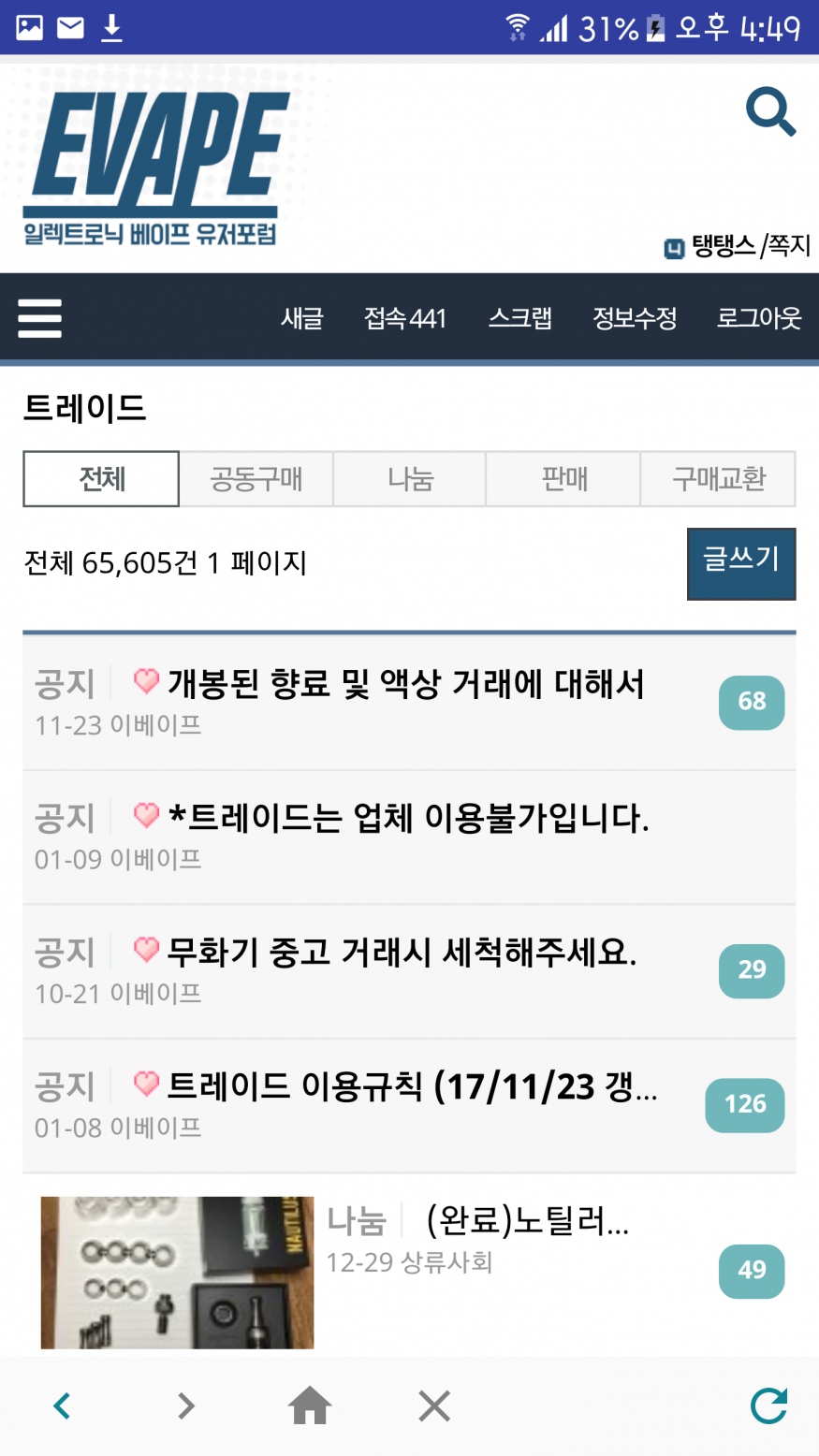Viewport: 819px width, 1456px height.
Task: Open notice 개봉된 향료 및 액상 거래에 대해서
Action: click(405, 685)
